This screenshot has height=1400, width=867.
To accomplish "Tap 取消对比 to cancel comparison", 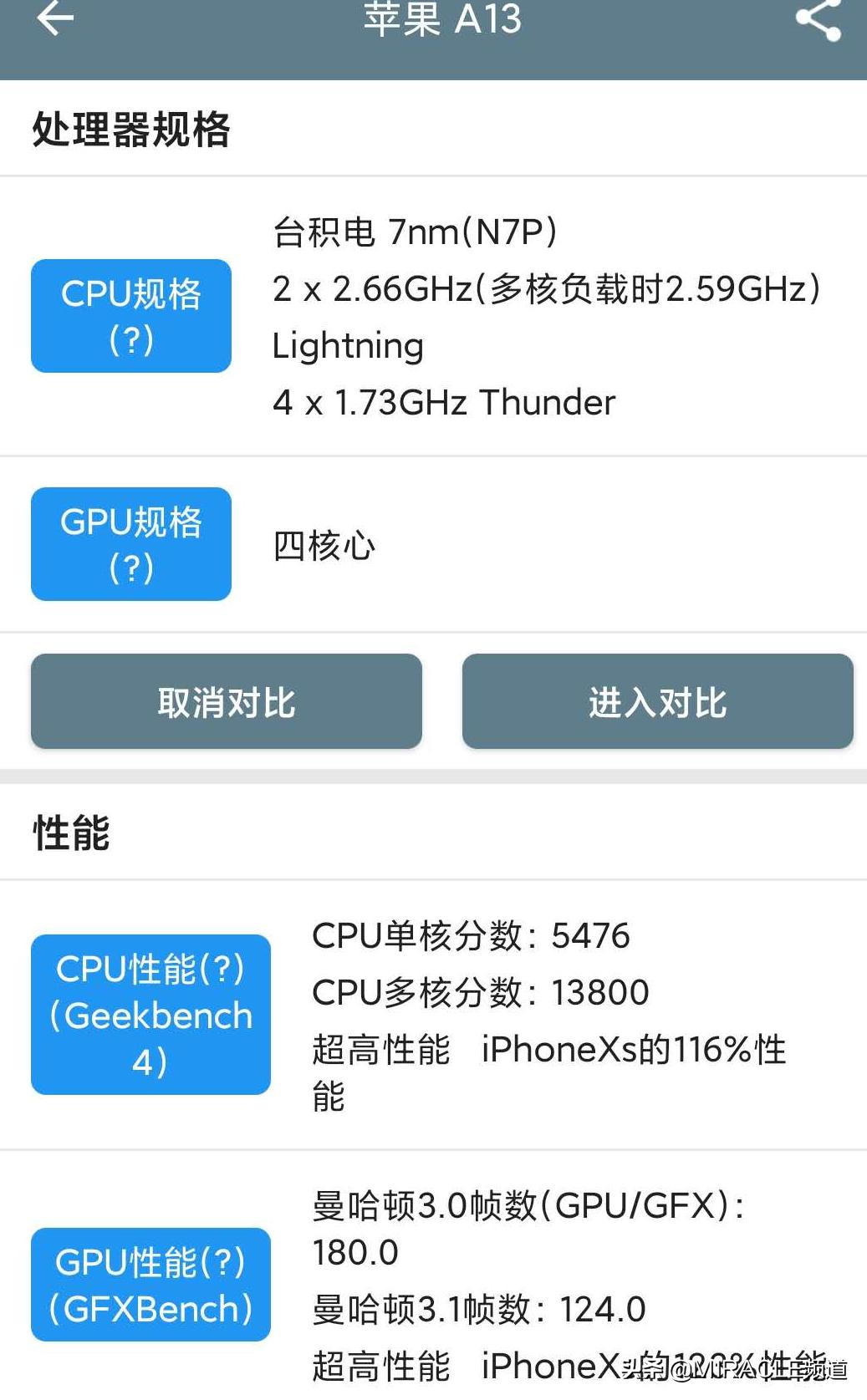I will click(227, 702).
